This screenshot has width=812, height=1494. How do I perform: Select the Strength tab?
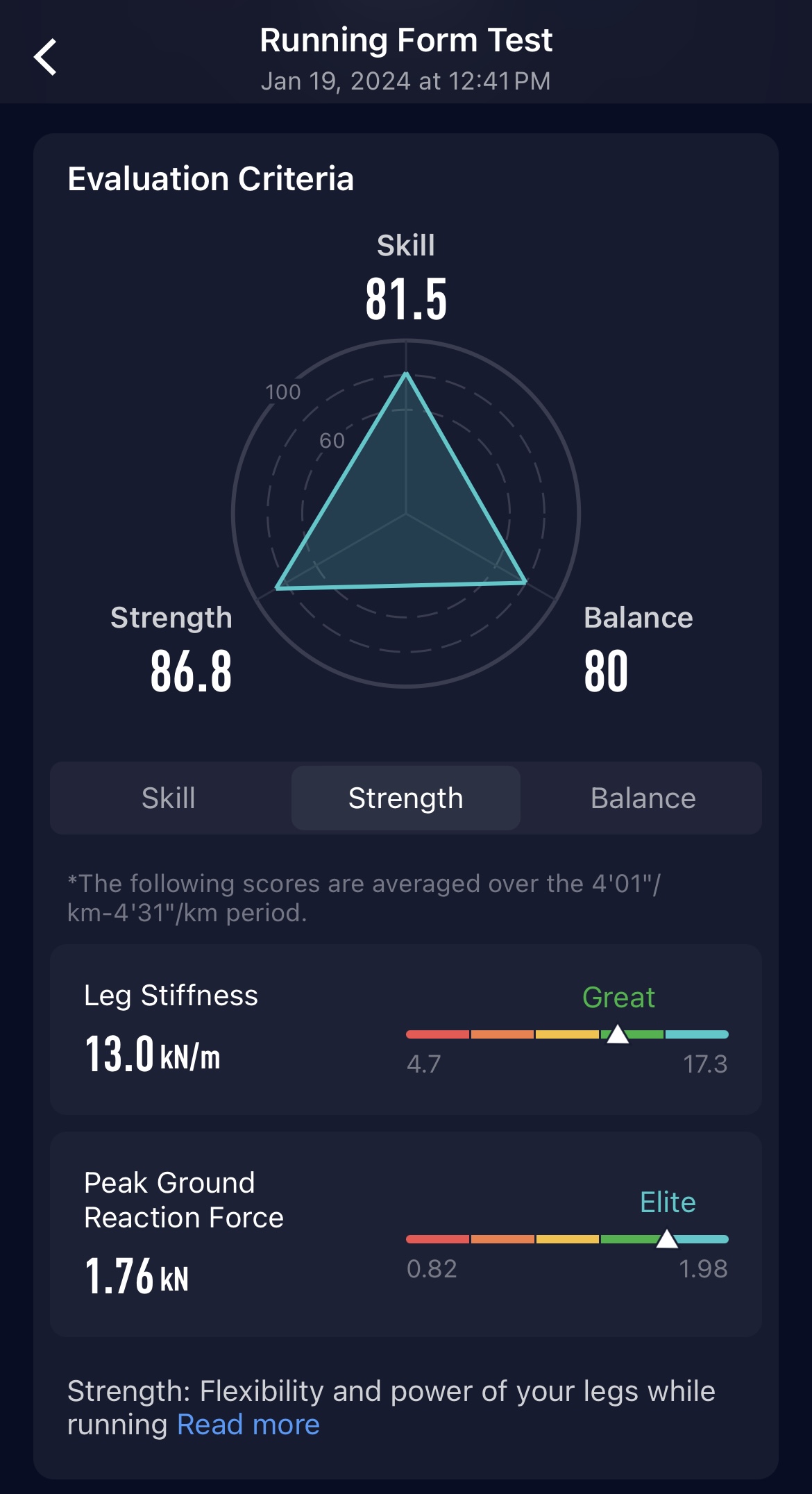[406, 798]
